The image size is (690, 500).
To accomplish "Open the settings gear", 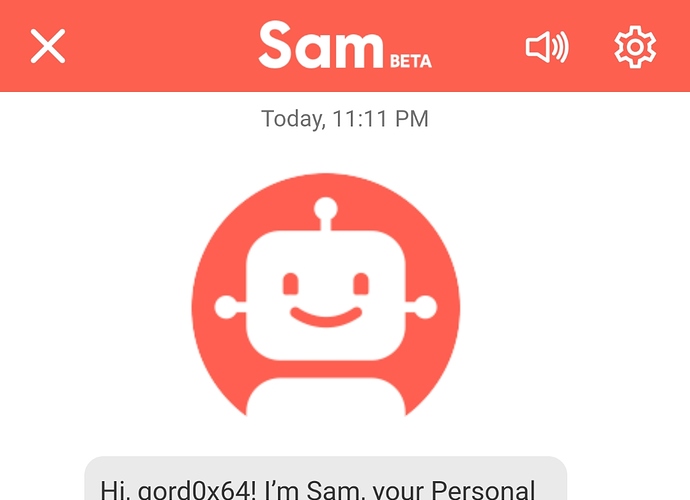I will [634, 47].
